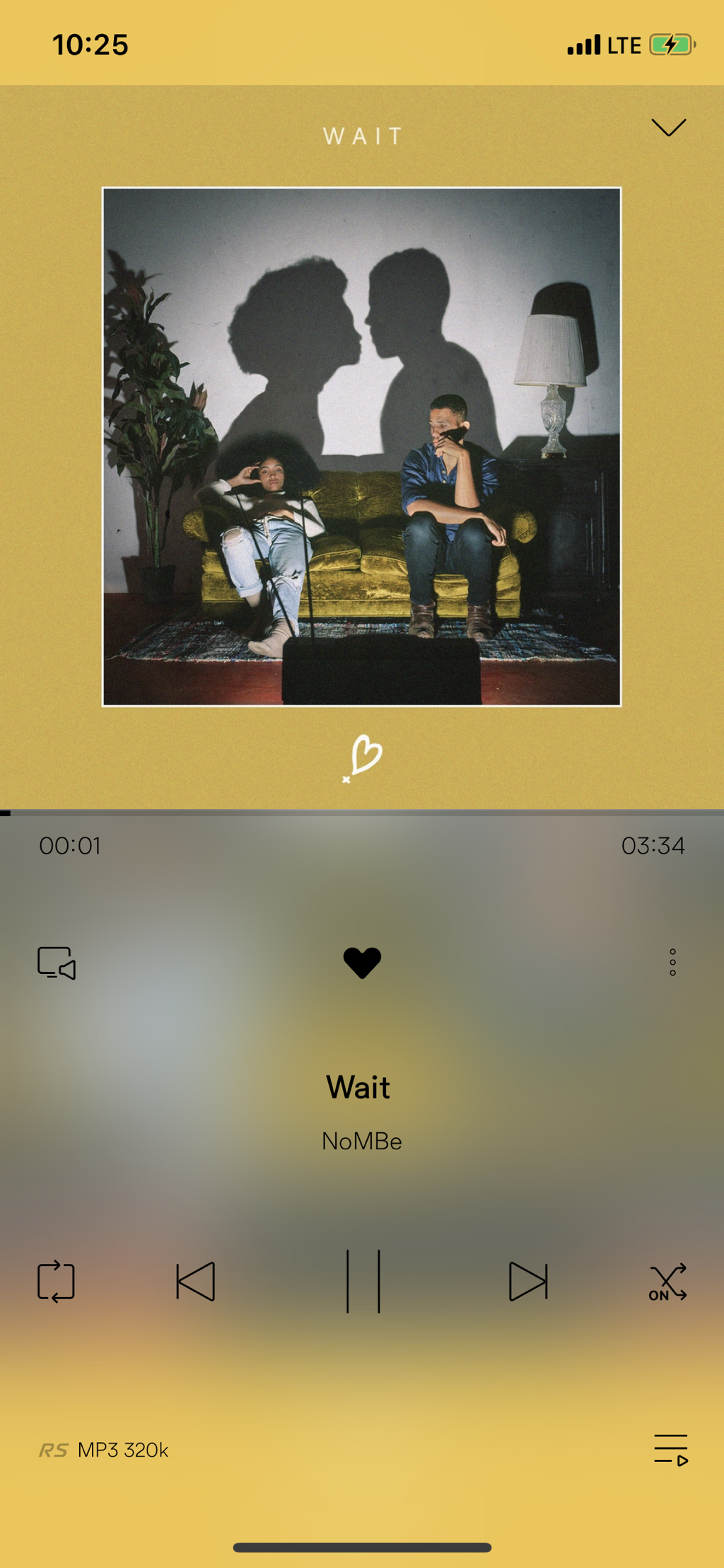Tap the playback progress bar
The height and width of the screenshot is (1568, 724).
tap(362, 813)
